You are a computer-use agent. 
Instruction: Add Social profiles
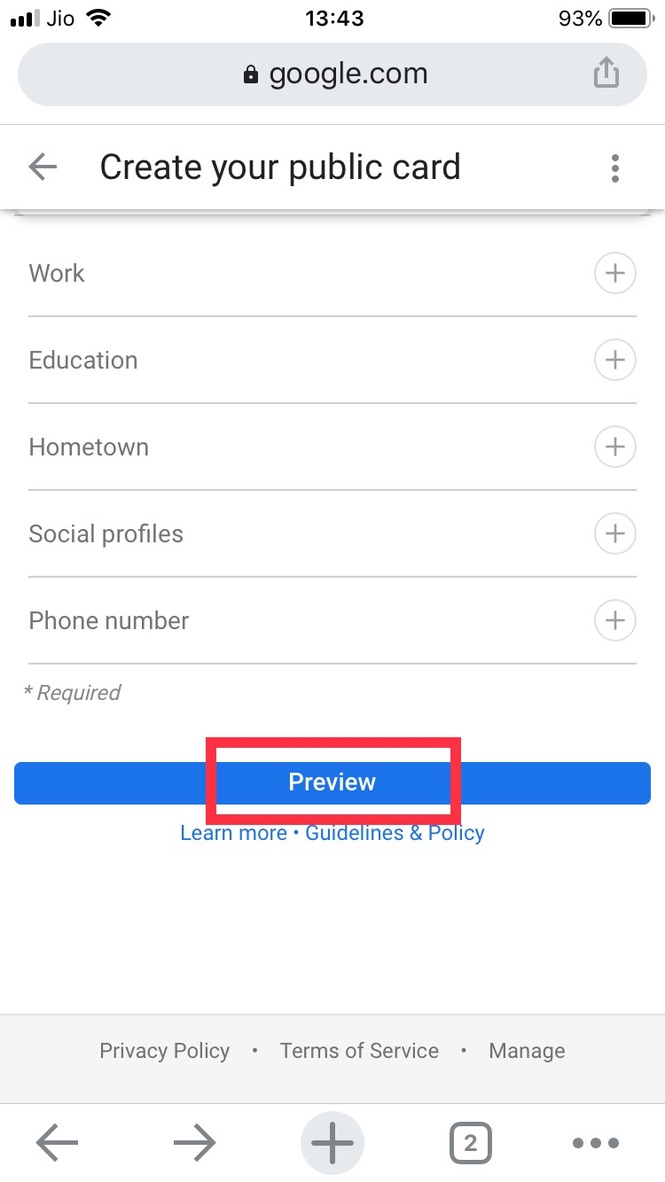point(615,534)
